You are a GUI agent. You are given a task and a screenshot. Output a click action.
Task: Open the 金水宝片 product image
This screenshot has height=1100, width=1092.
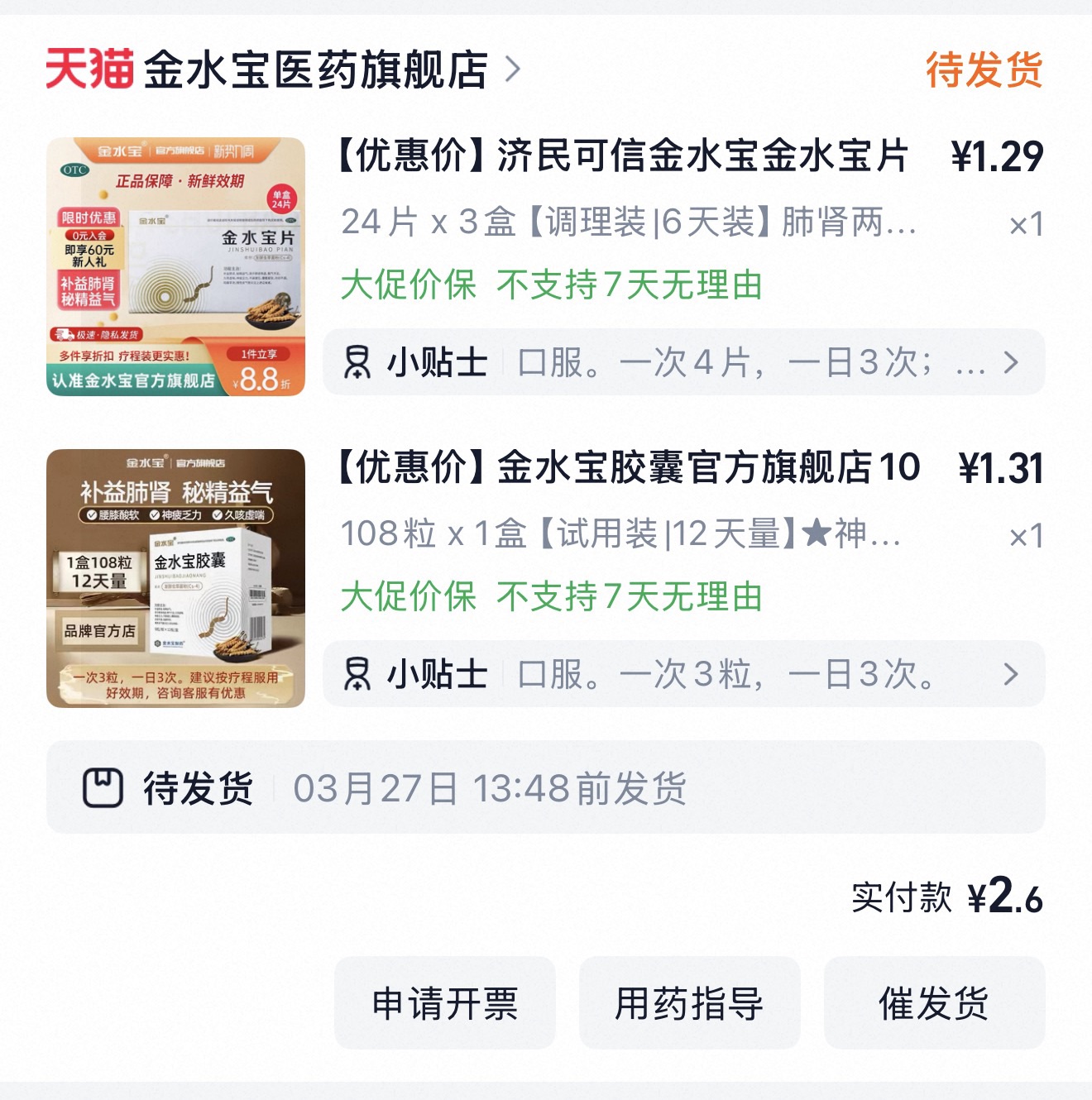pos(175,266)
